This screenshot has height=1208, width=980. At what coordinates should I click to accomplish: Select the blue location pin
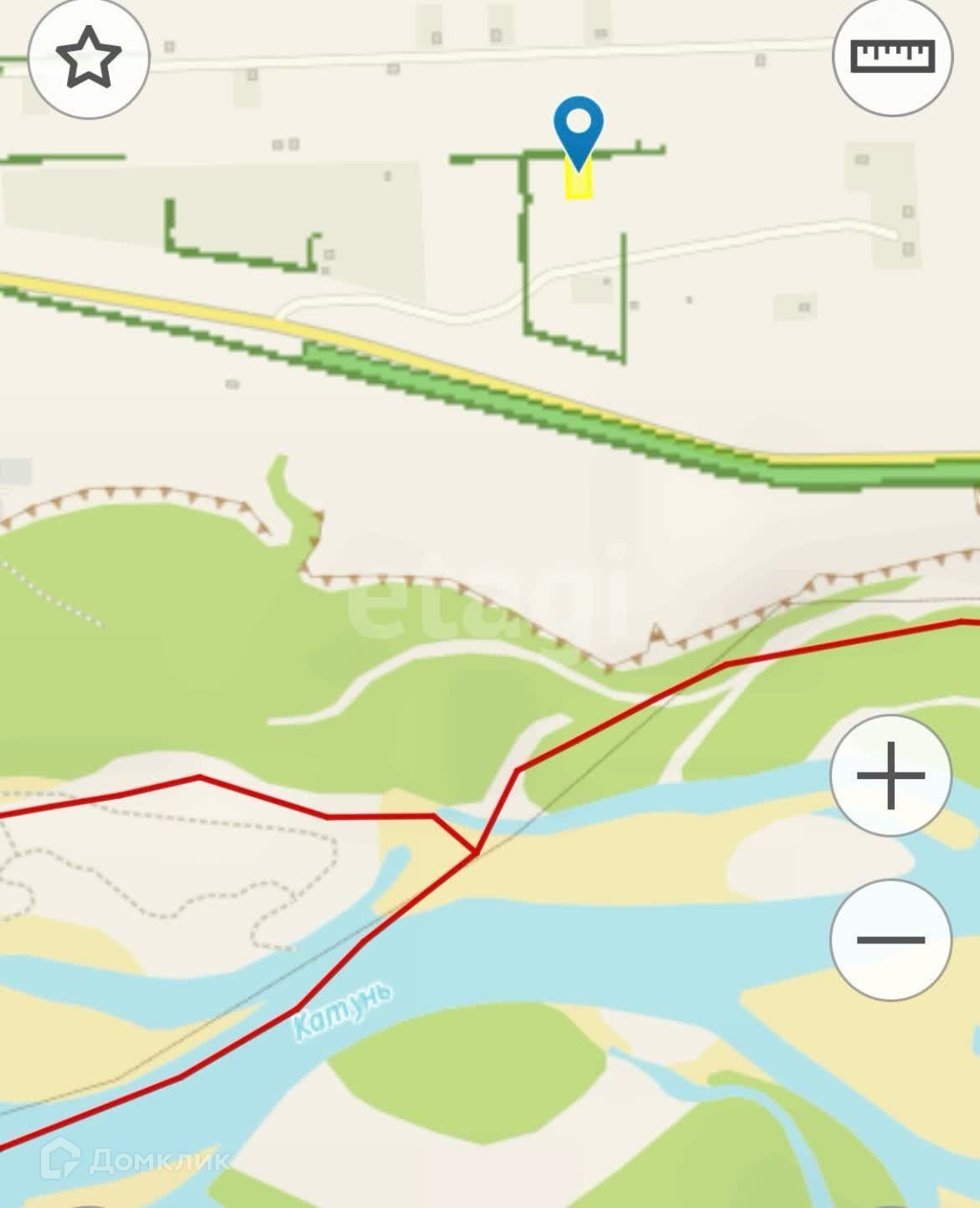coord(578,129)
